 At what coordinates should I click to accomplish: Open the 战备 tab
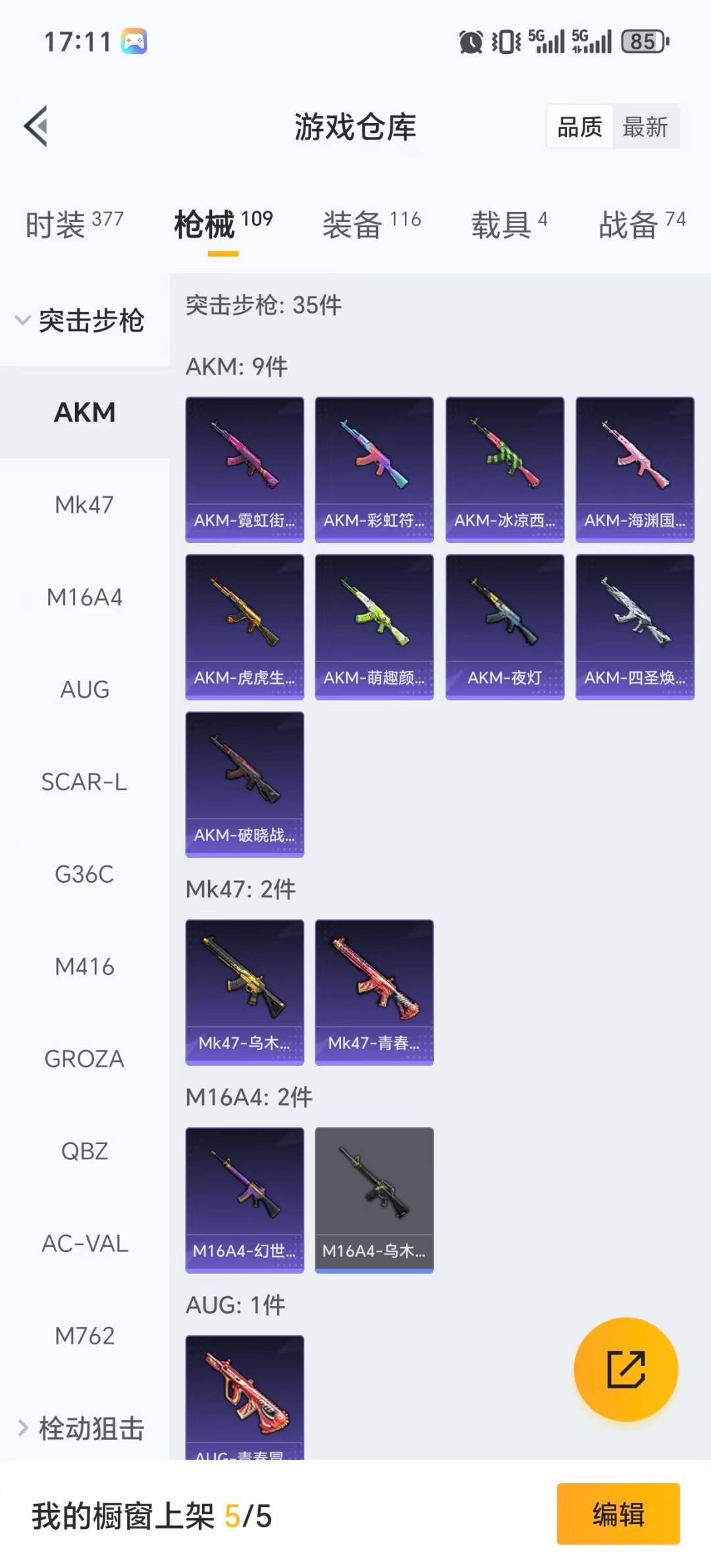point(642,224)
